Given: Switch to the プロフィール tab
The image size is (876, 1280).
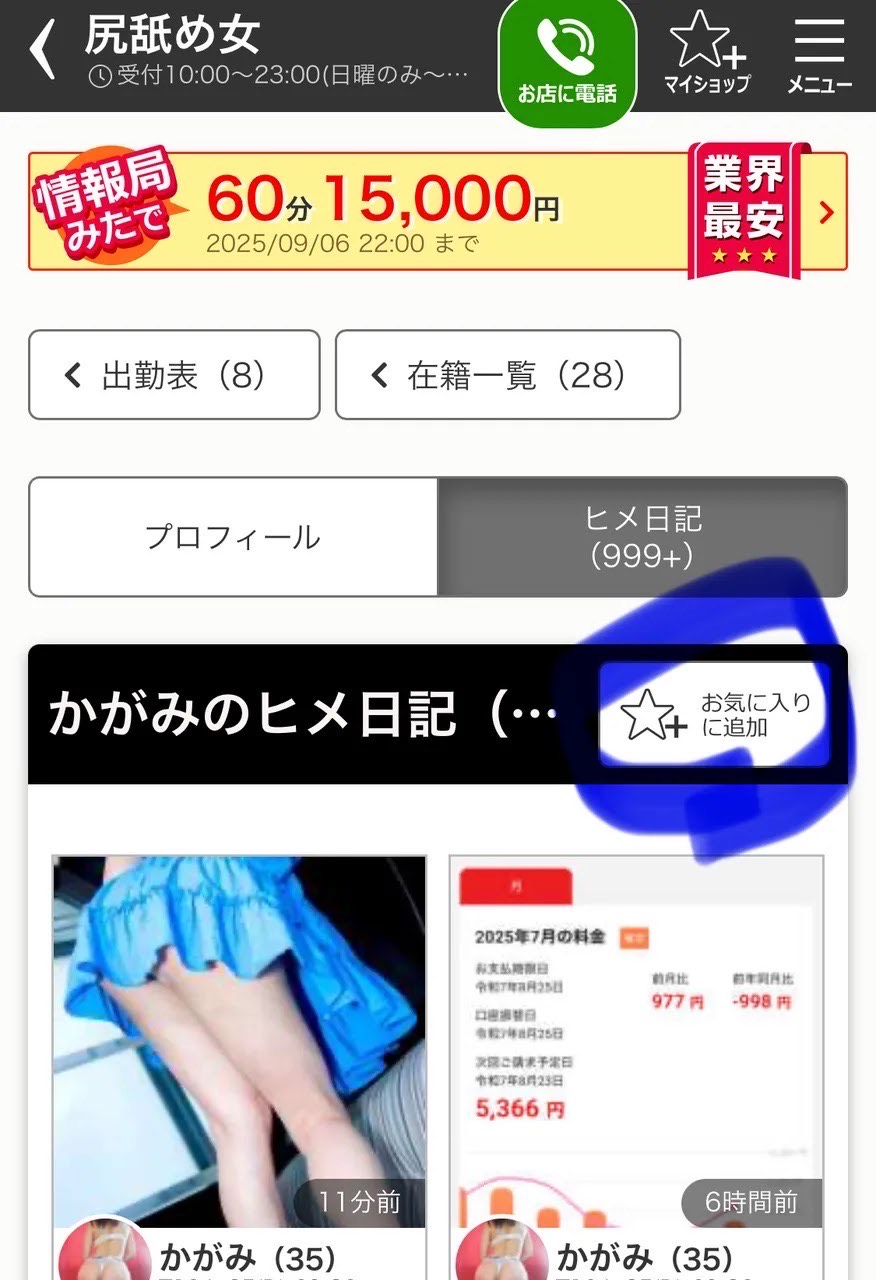Looking at the screenshot, I should coord(233,537).
